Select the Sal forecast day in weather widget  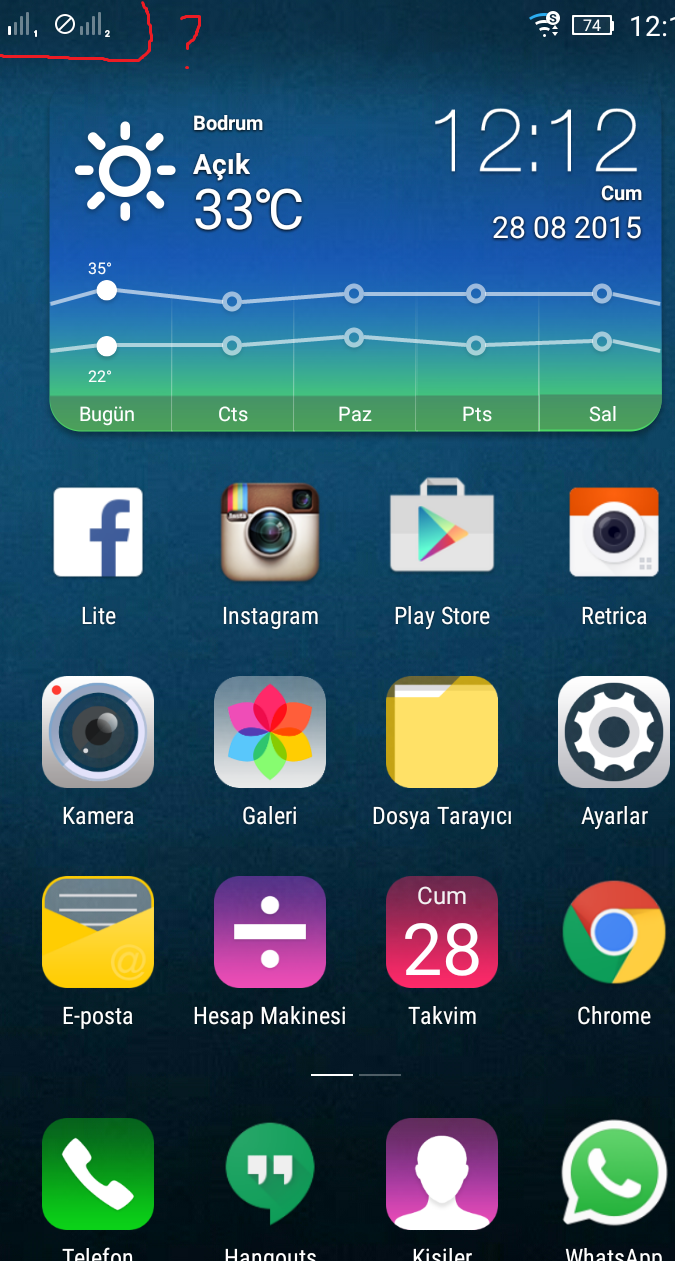tap(602, 413)
